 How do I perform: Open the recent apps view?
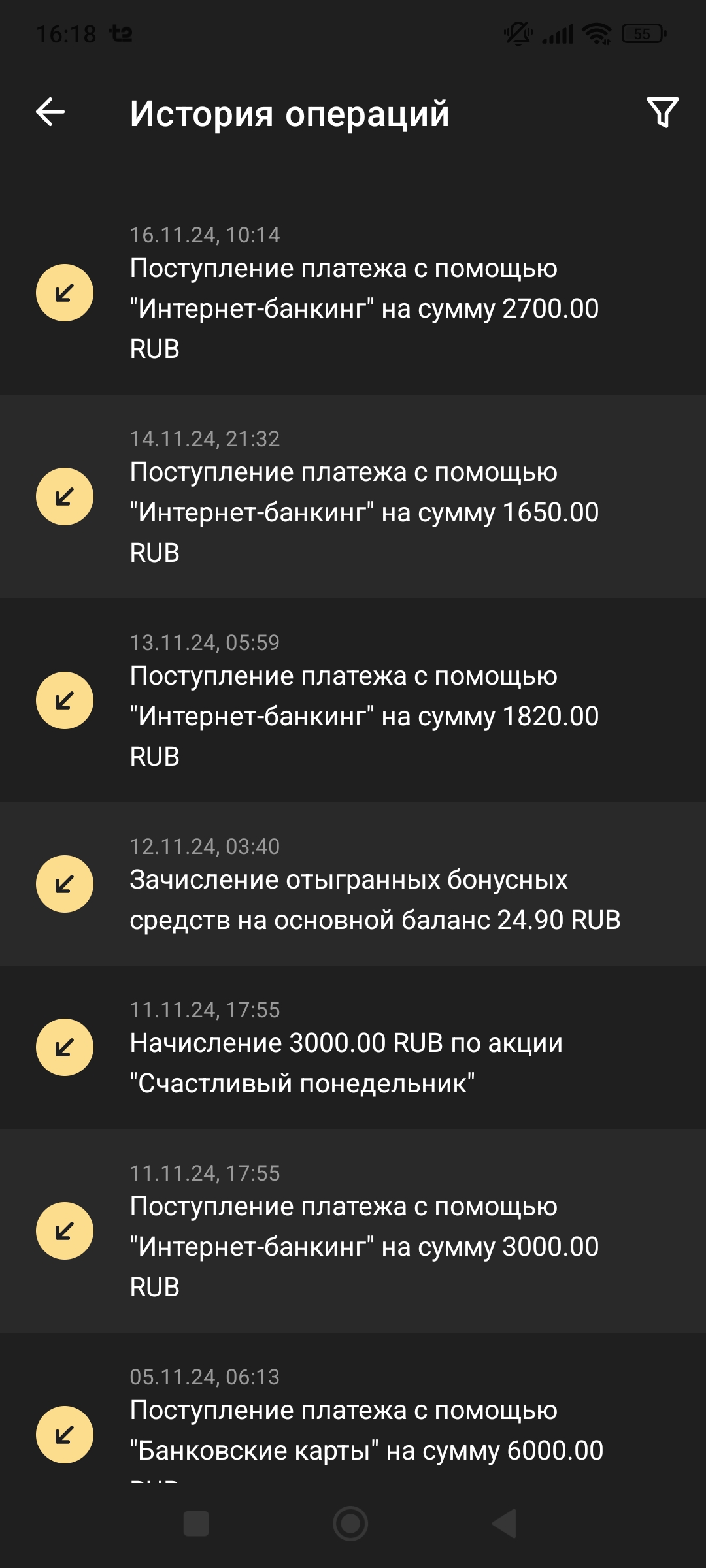196,1524
